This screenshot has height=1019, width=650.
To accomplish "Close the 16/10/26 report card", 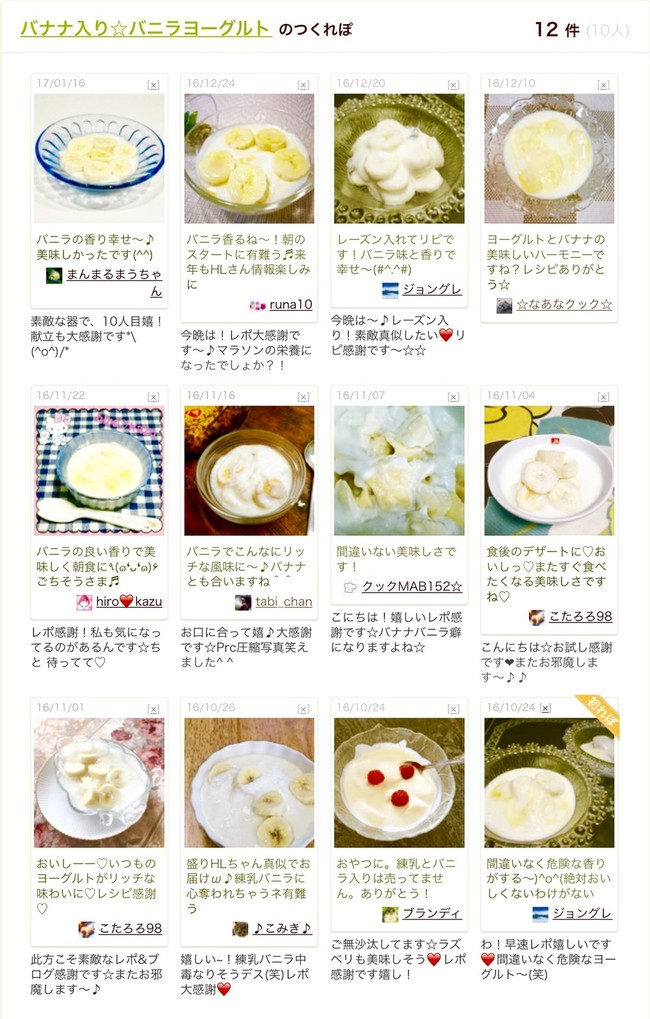I will 304,708.
